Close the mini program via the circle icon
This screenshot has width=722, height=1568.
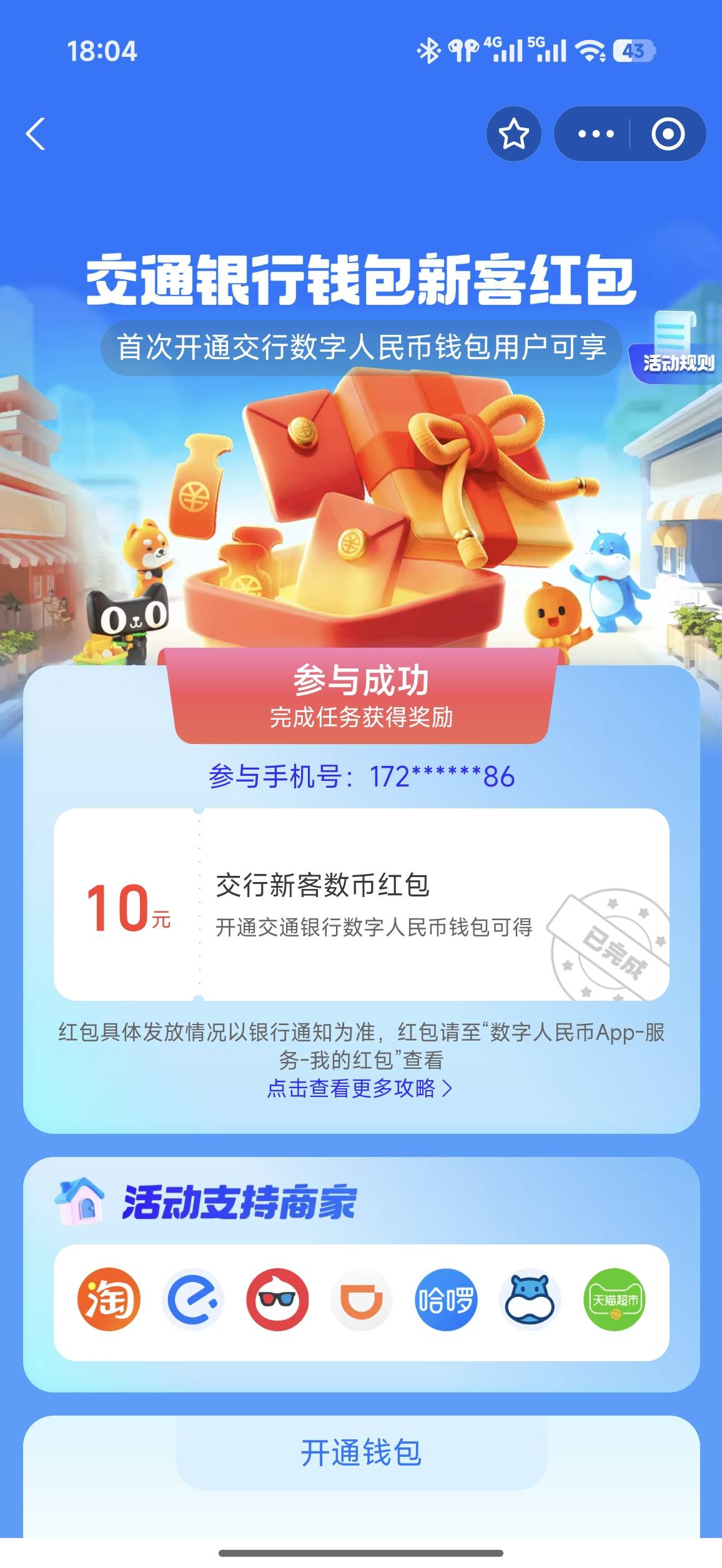coord(668,134)
